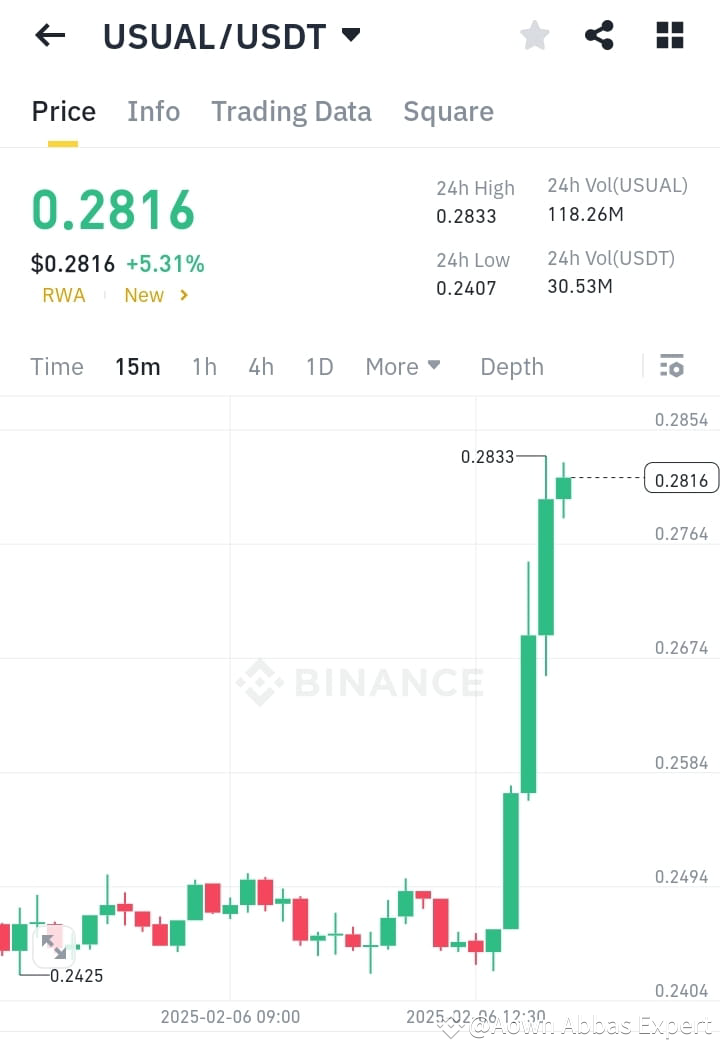This screenshot has width=720, height=1048.
Task: Open the Square tab
Action: coord(448,111)
